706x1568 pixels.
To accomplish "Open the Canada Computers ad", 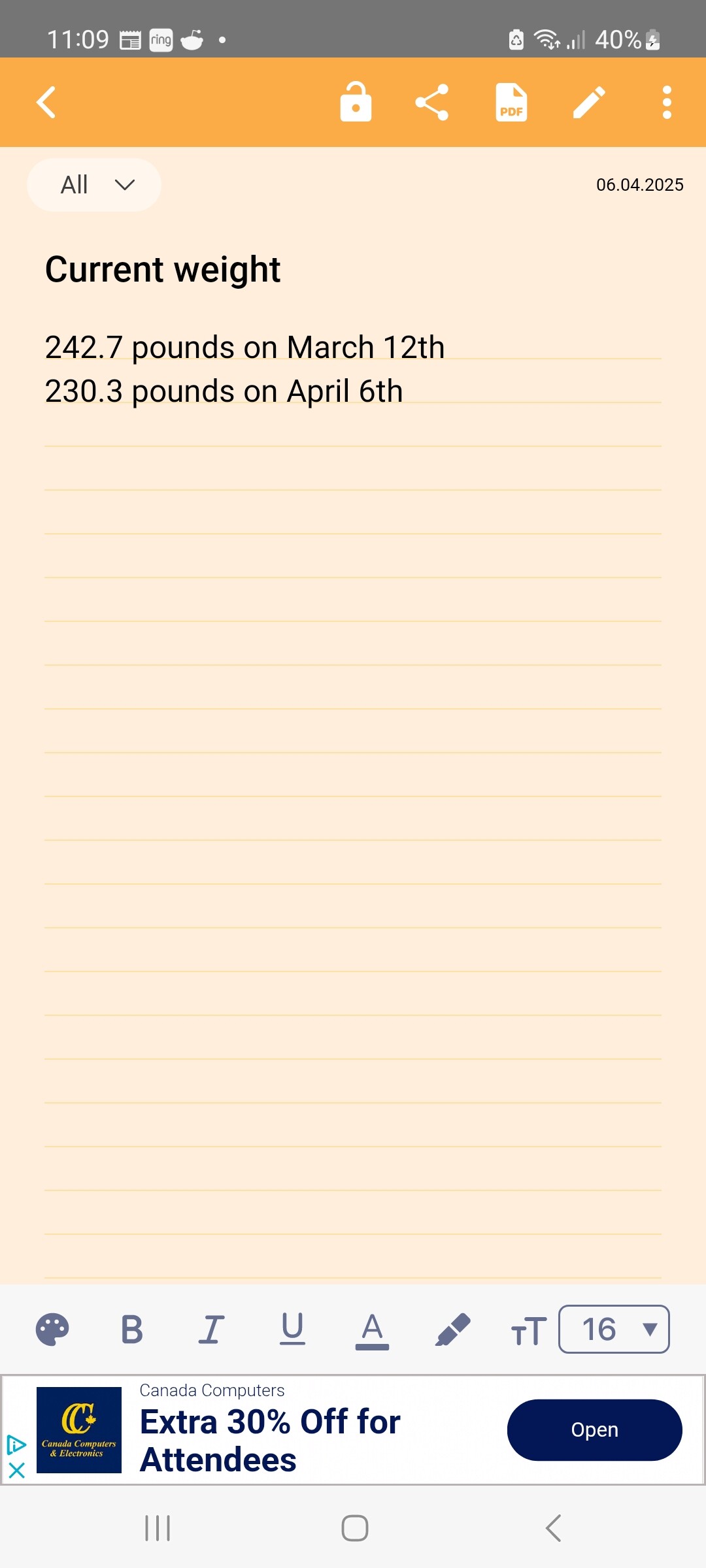I will [594, 1429].
